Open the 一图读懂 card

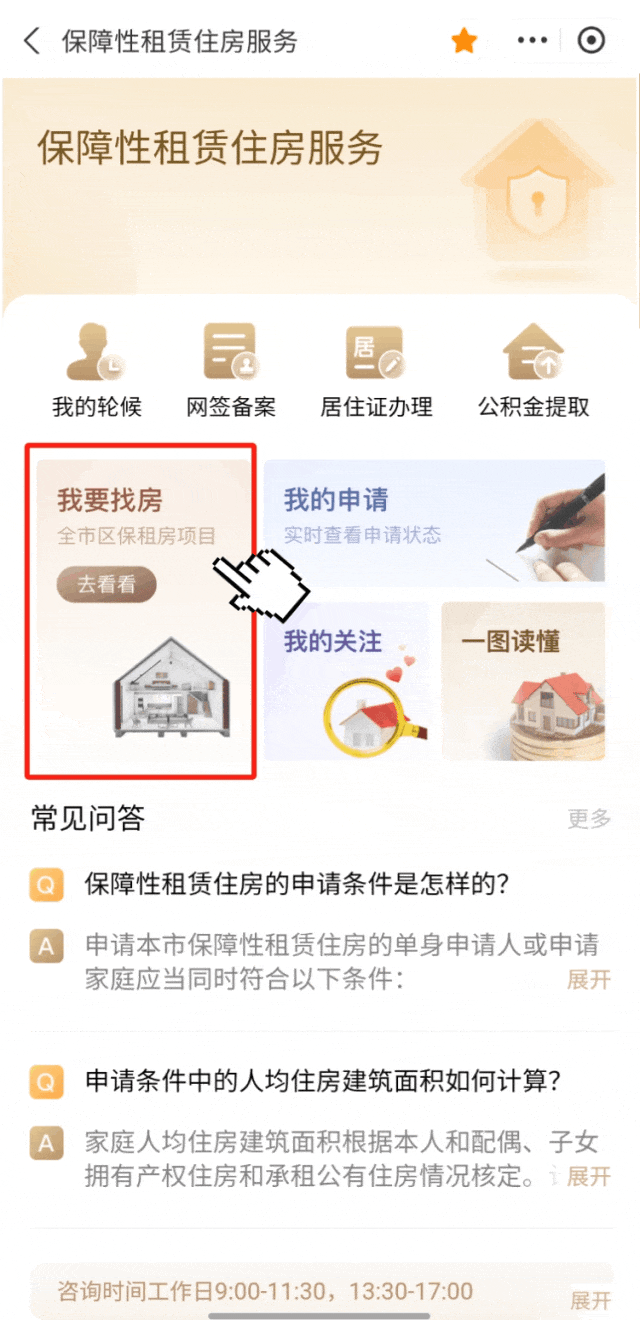point(523,680)
